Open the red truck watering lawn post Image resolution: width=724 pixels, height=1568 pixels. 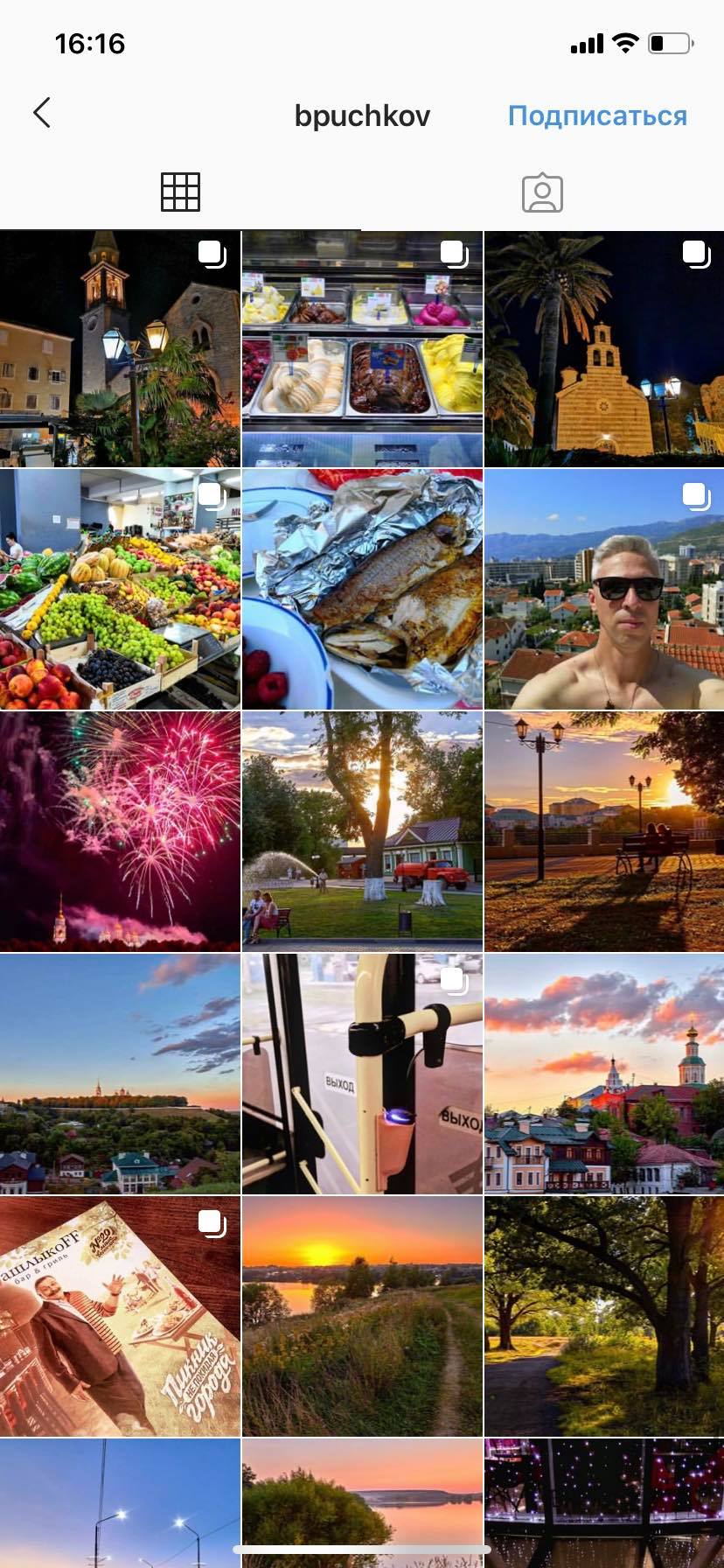click(362, 831)
